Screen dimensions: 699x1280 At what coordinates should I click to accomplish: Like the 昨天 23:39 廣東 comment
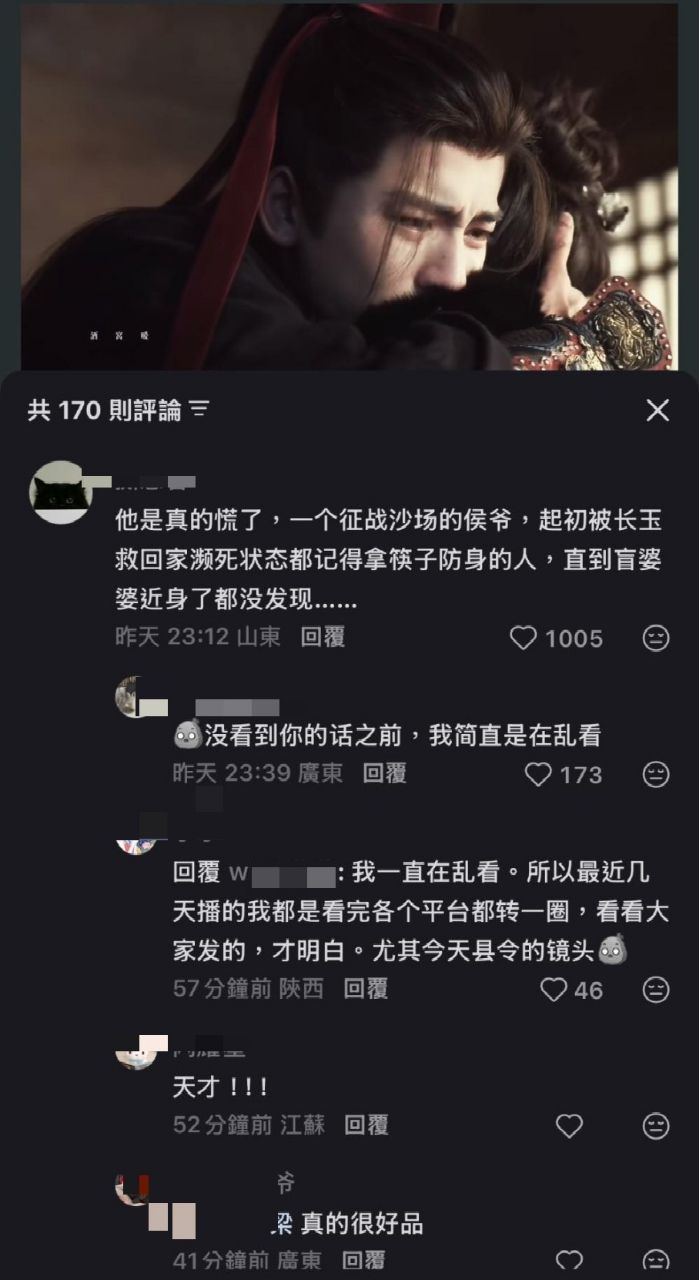(x=539, y=774)
